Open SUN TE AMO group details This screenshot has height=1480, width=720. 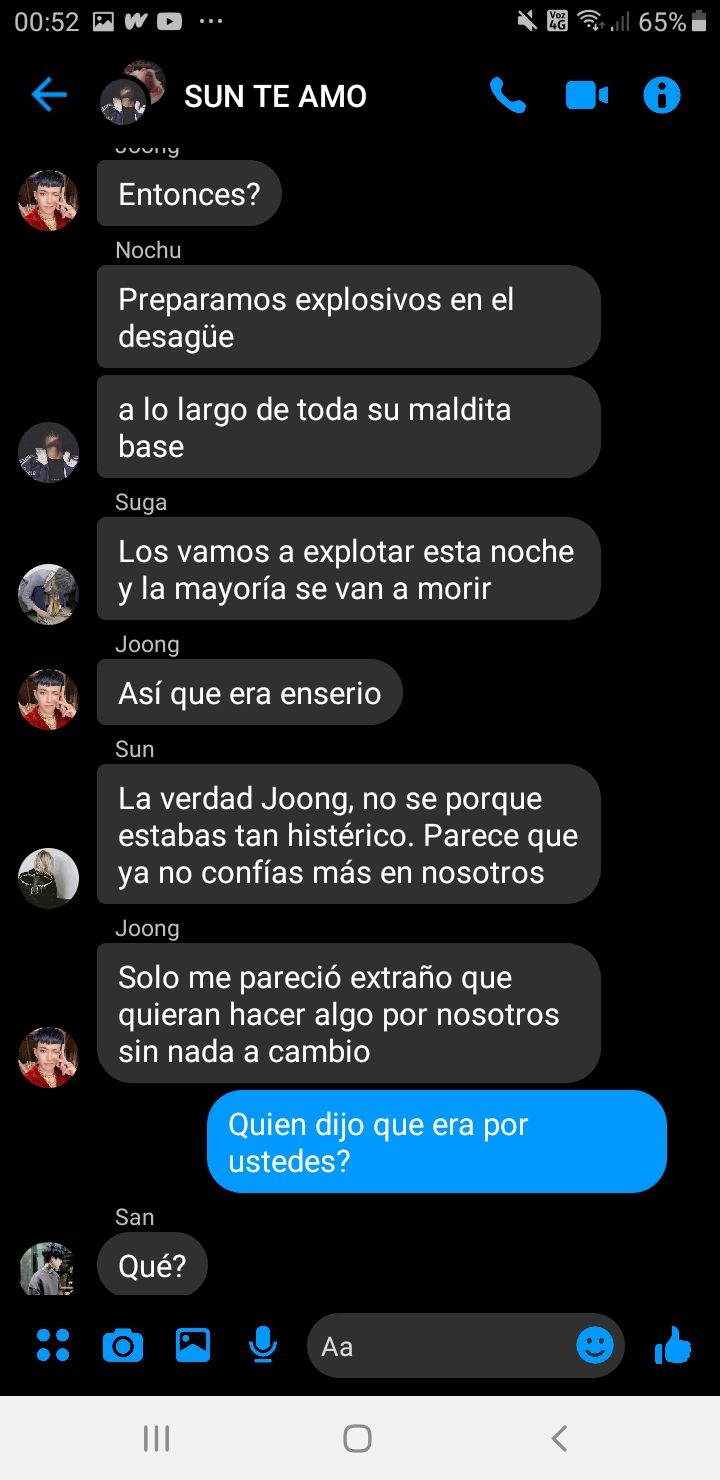[275, 96]
